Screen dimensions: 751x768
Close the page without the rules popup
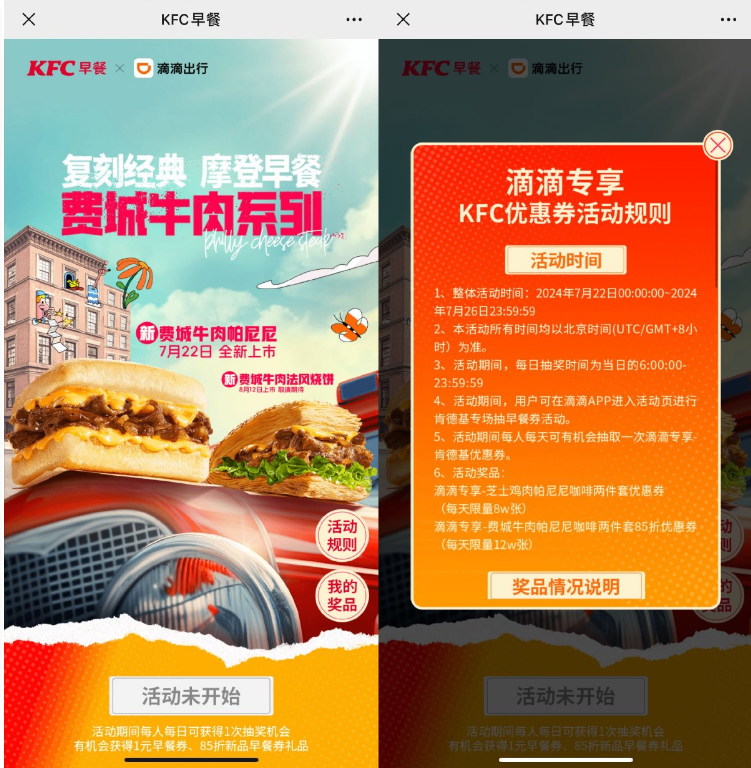coord(29,19)
